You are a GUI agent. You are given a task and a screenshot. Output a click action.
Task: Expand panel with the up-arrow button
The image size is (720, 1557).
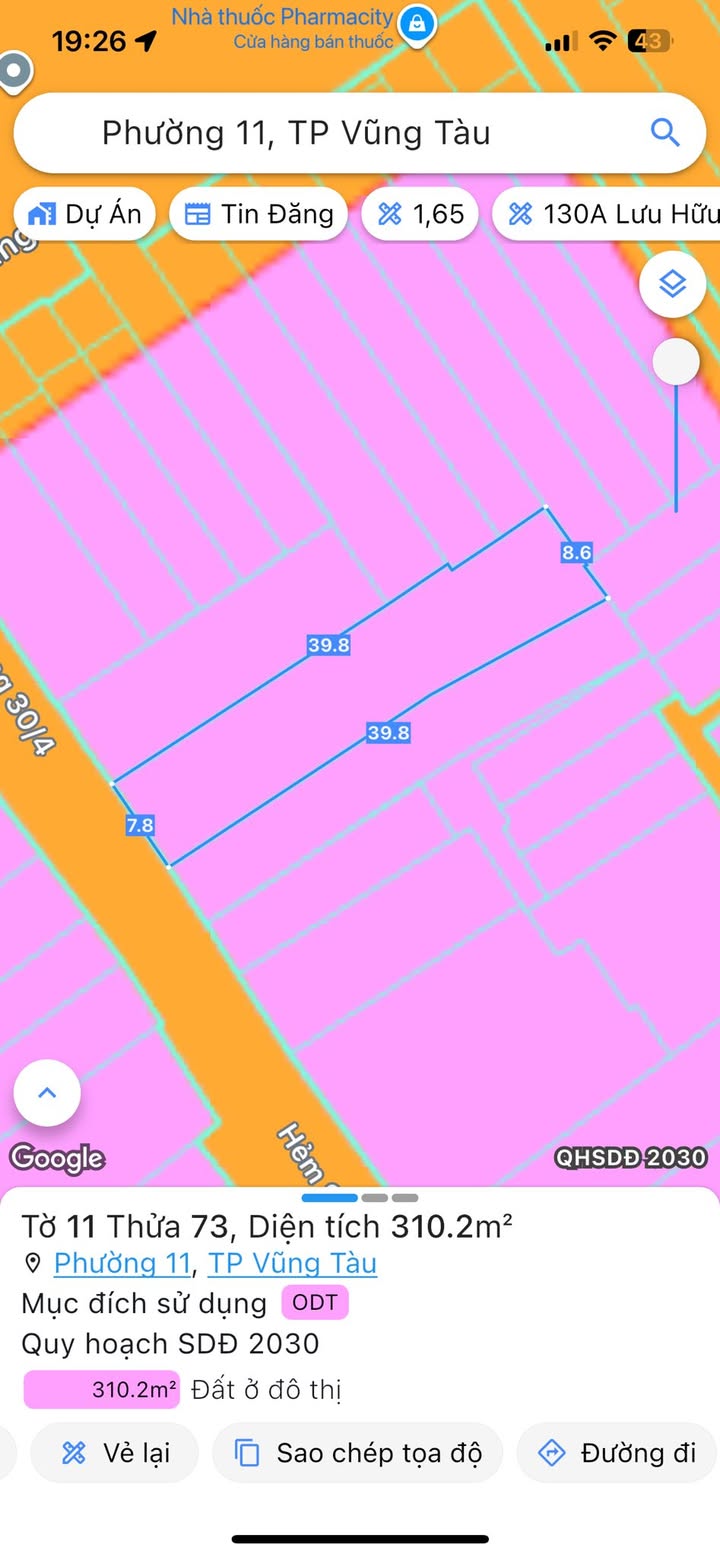point(47,1093)
